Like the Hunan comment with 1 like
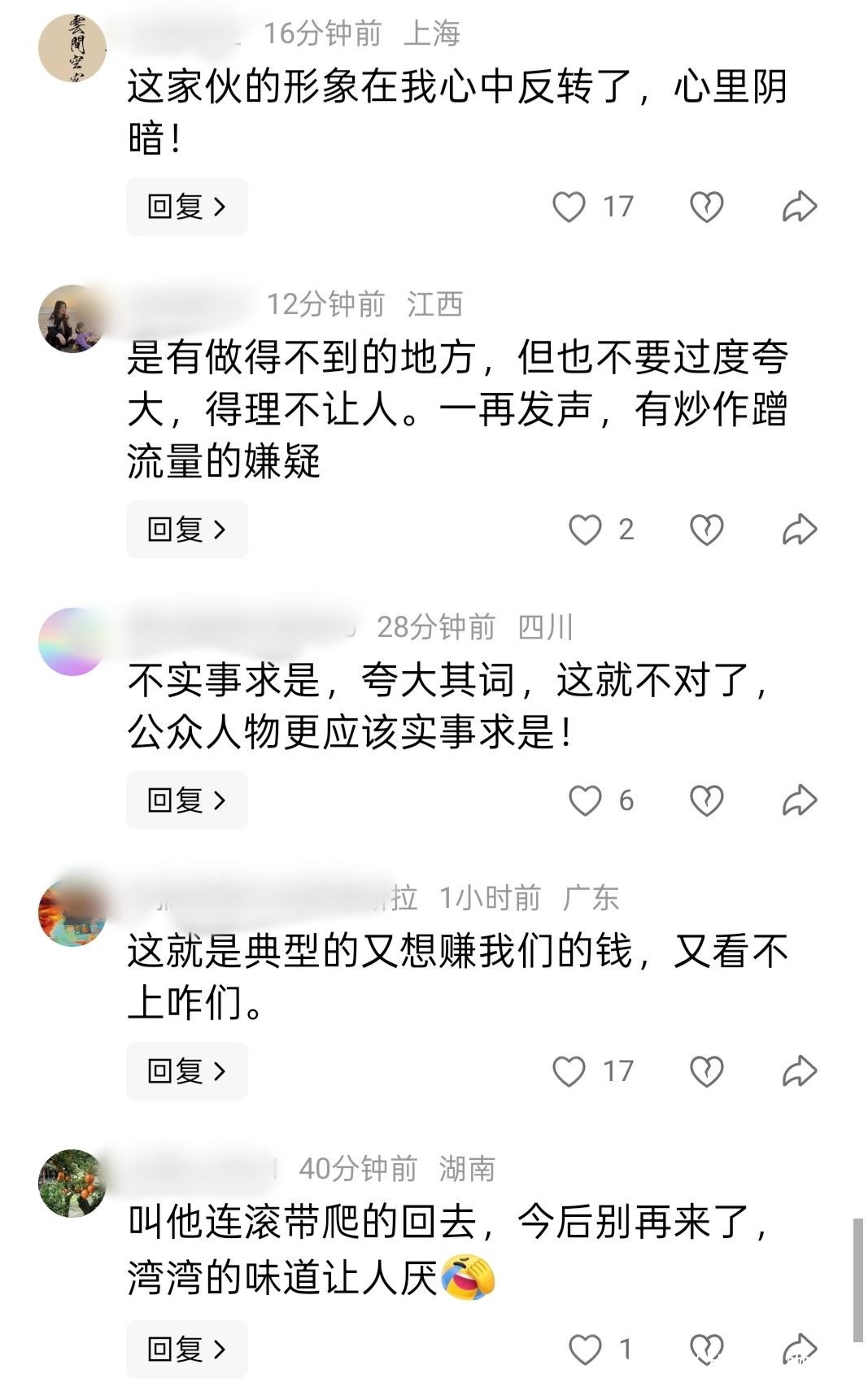Viewport: 868px width, 1382px height. [584, 1349]
